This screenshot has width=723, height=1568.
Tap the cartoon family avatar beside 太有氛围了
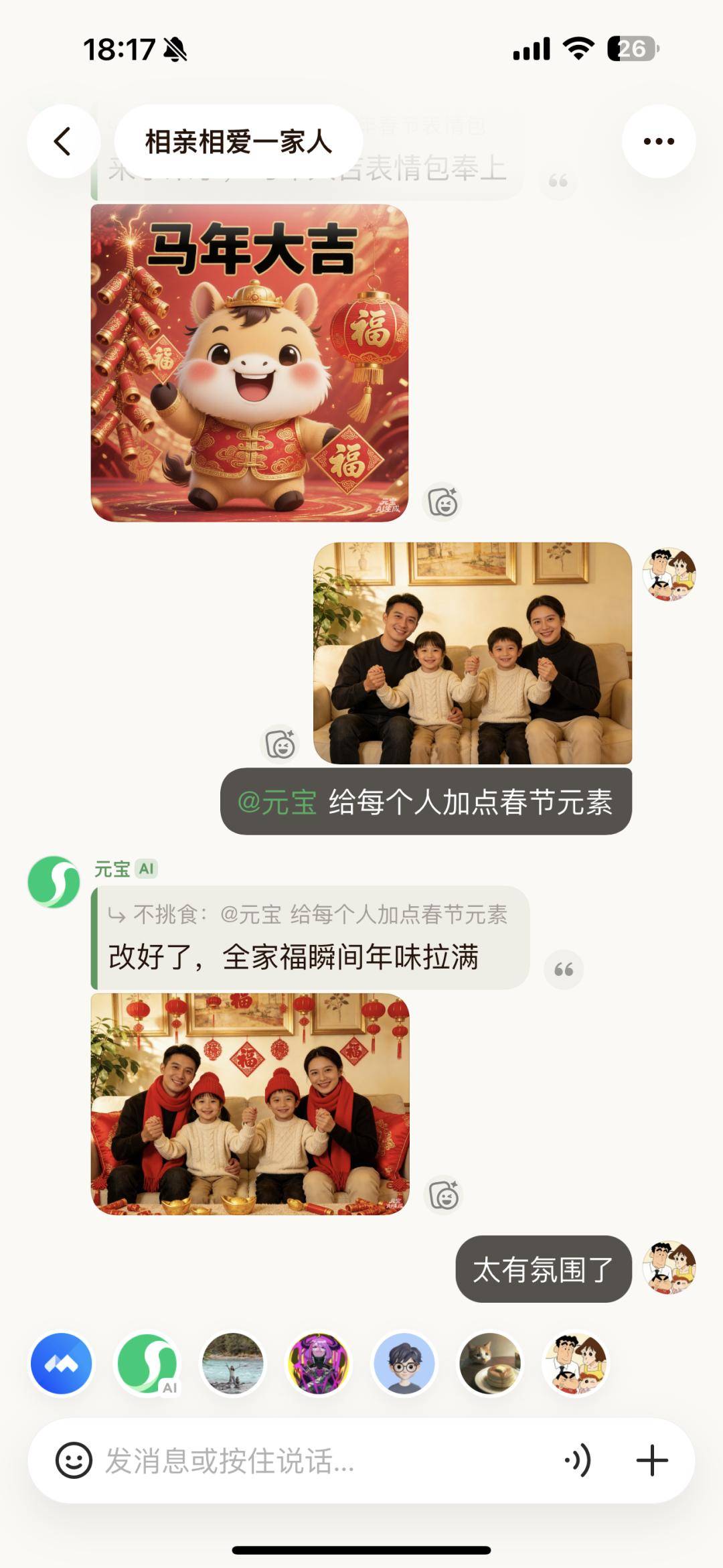pos(669,1267)
